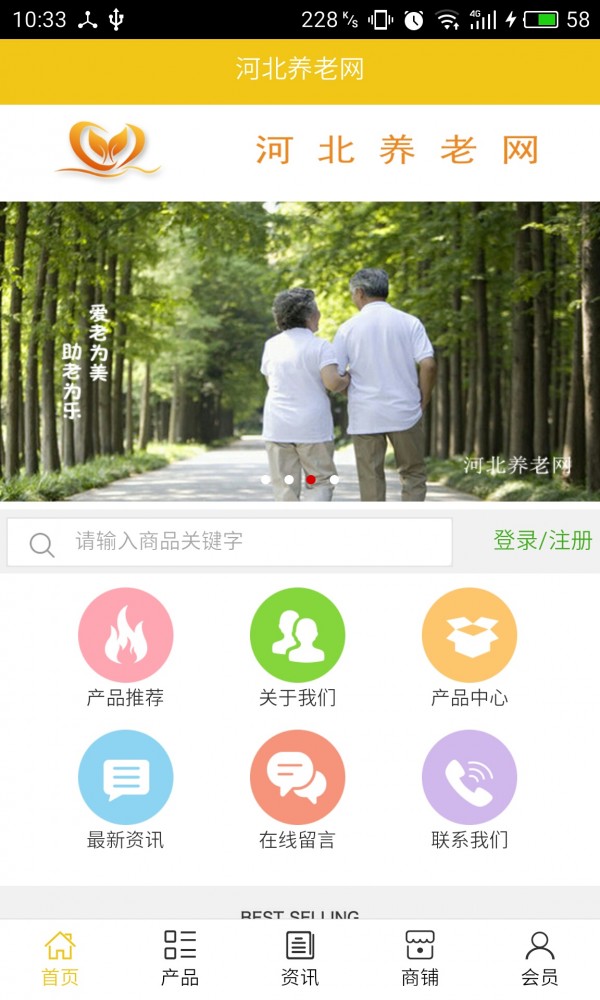The height and width of the screenshot is (1000, 600).
Task: Switch to the 资讯 news tab
Action: pyautogui.click(x=300, y=958)
